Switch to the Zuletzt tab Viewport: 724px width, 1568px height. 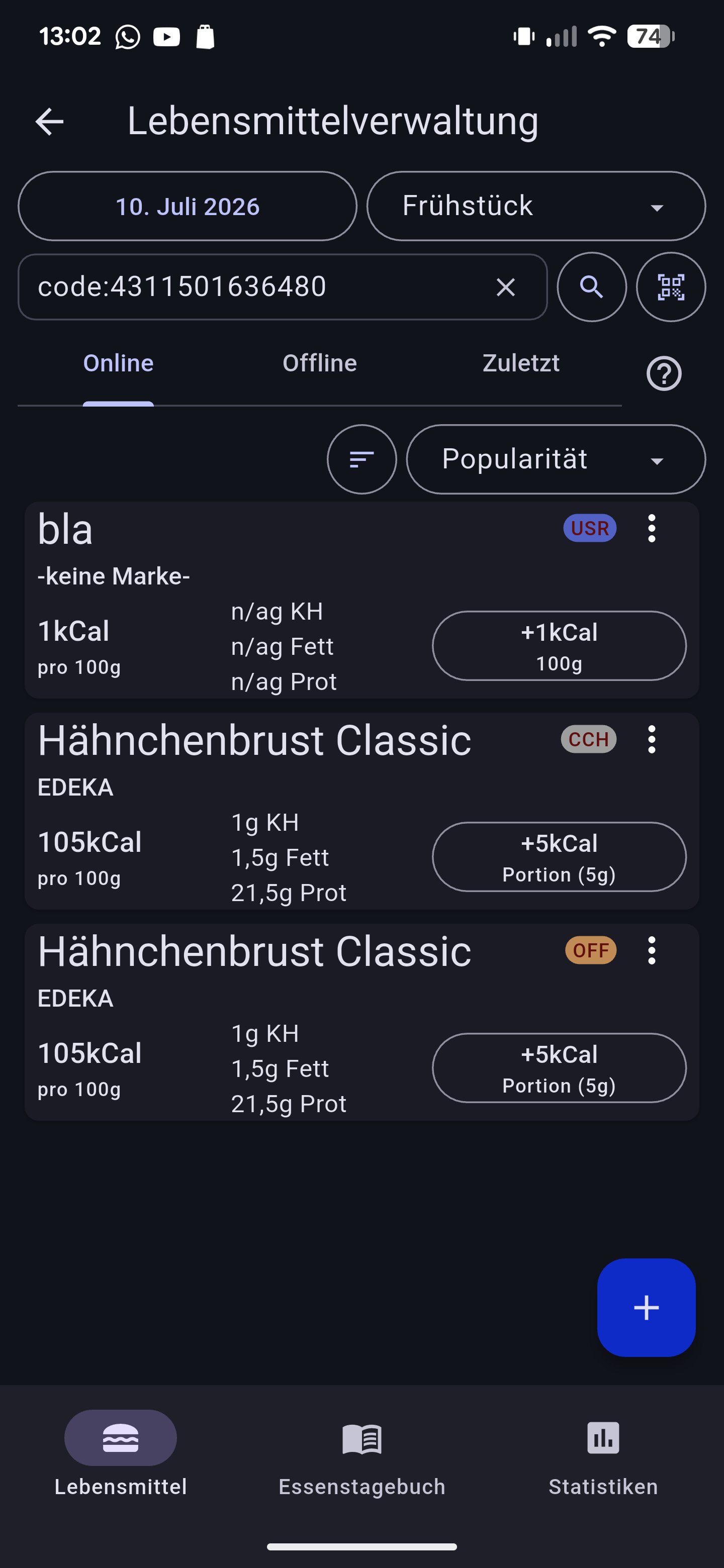point(521,363)
